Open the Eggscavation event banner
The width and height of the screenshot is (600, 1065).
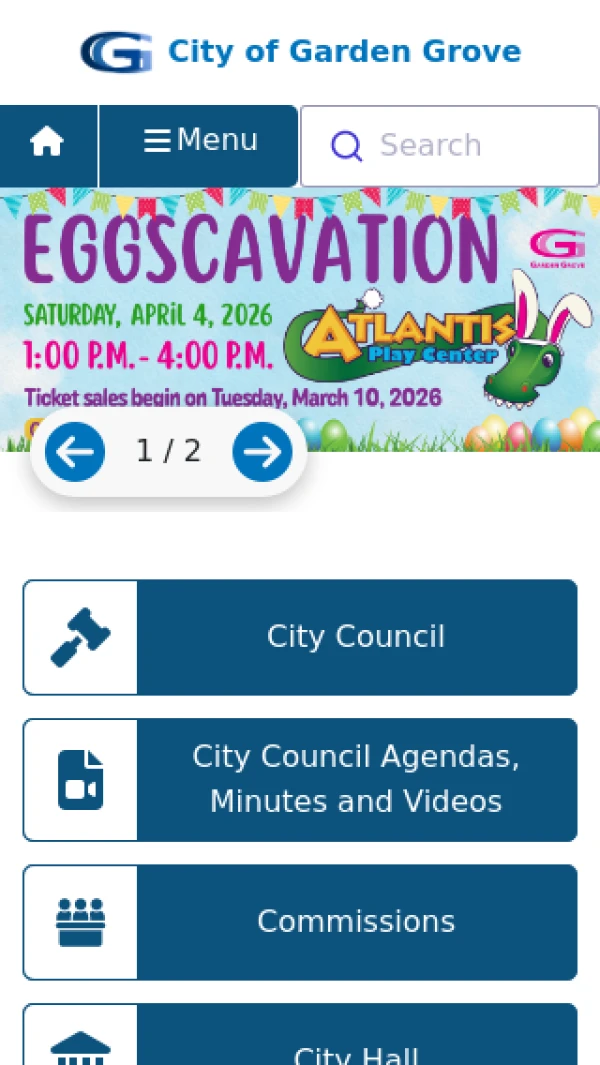(300, 300)
